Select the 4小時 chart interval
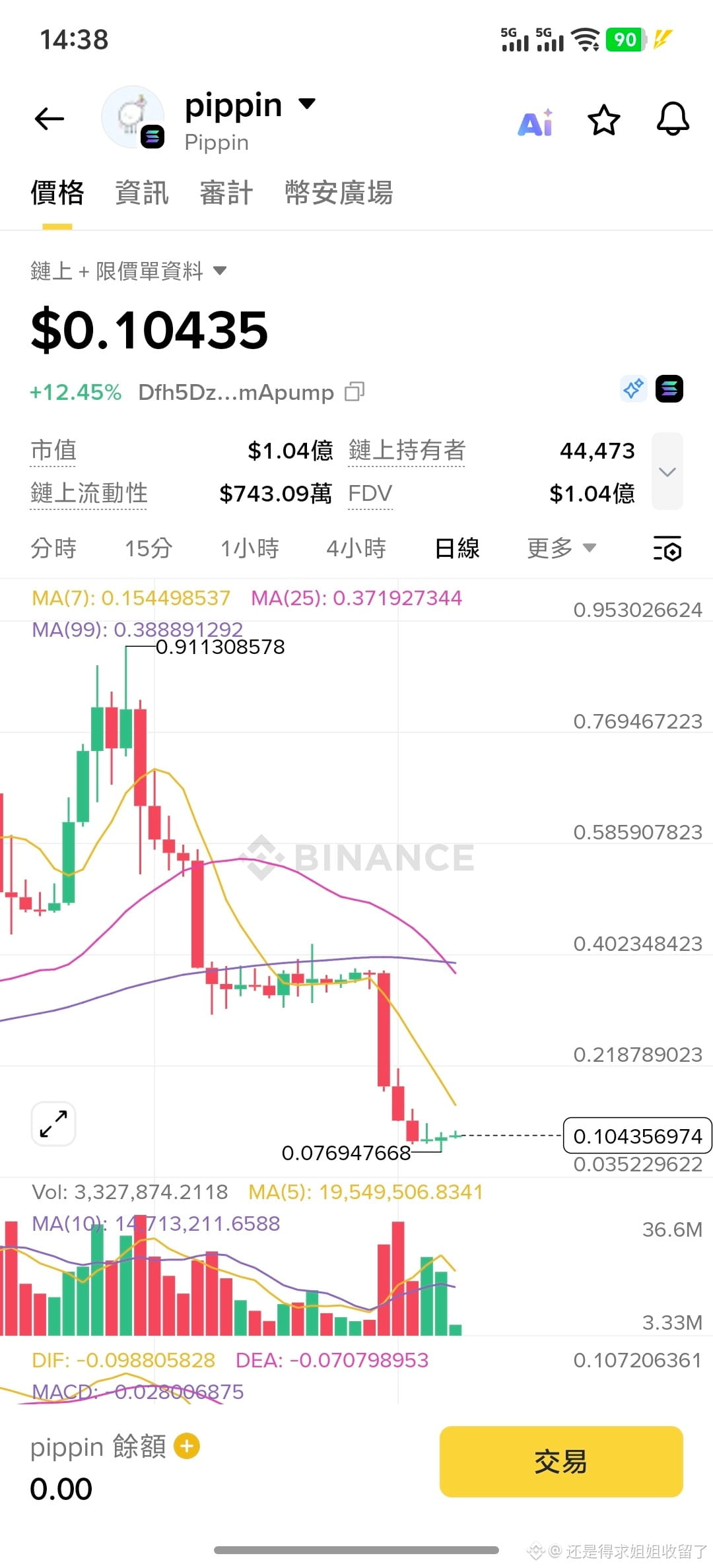The height and width of the screenshot is (1568, 713). tap(356, 548)
